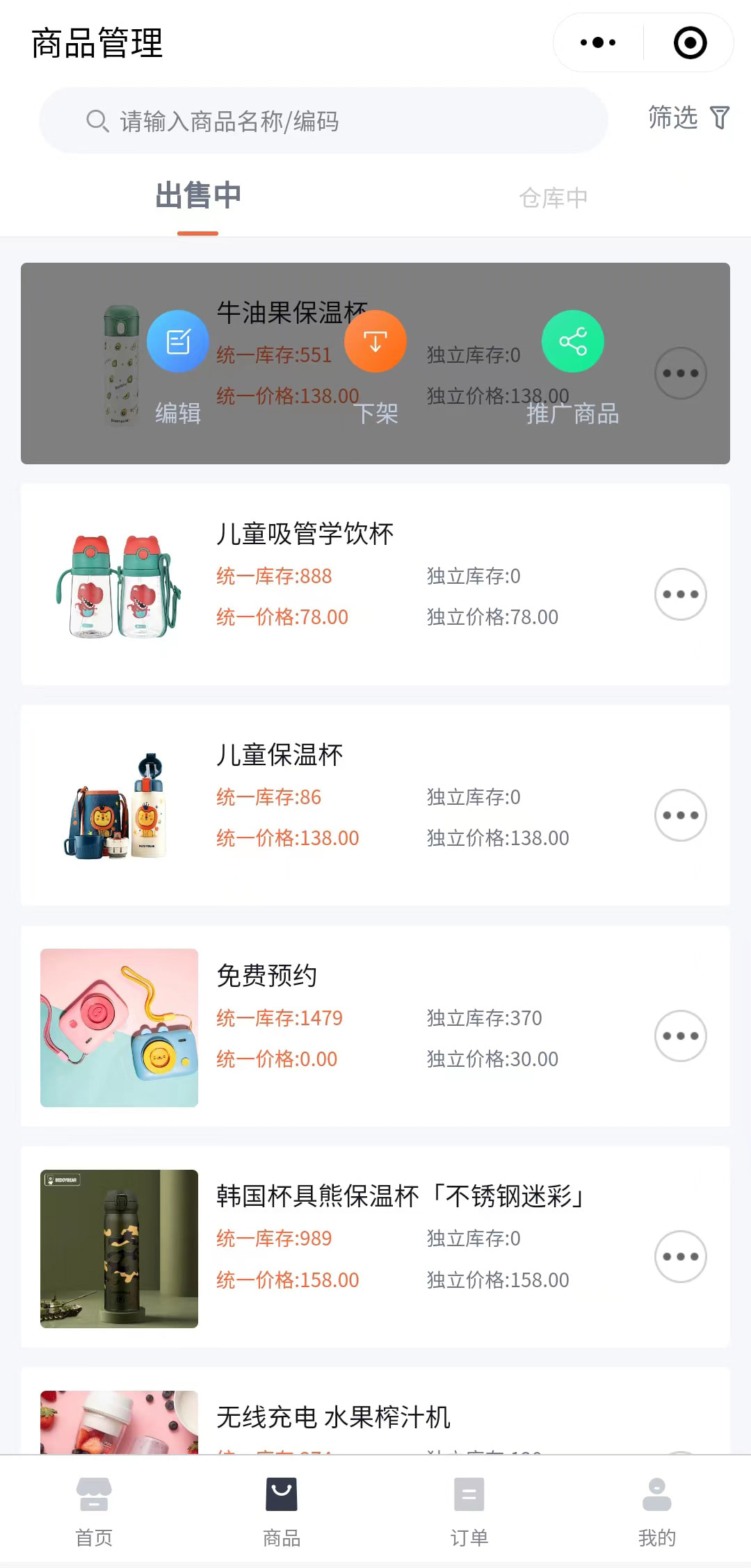Switch to the 仓库中 tab
The width and height of the screenshot is (751, 1568).
(x=553, y=198)
